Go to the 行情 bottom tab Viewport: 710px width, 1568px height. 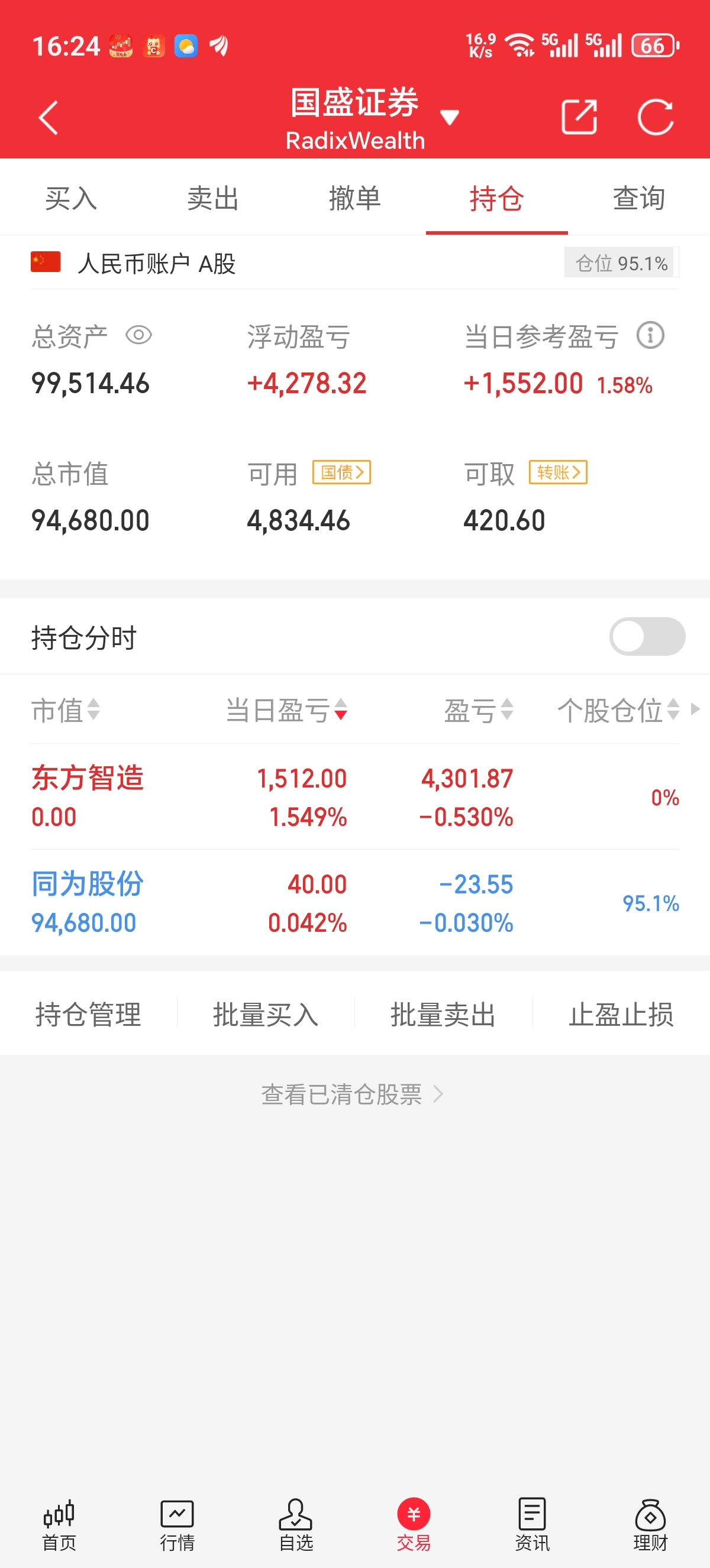tap(177, 1525)
